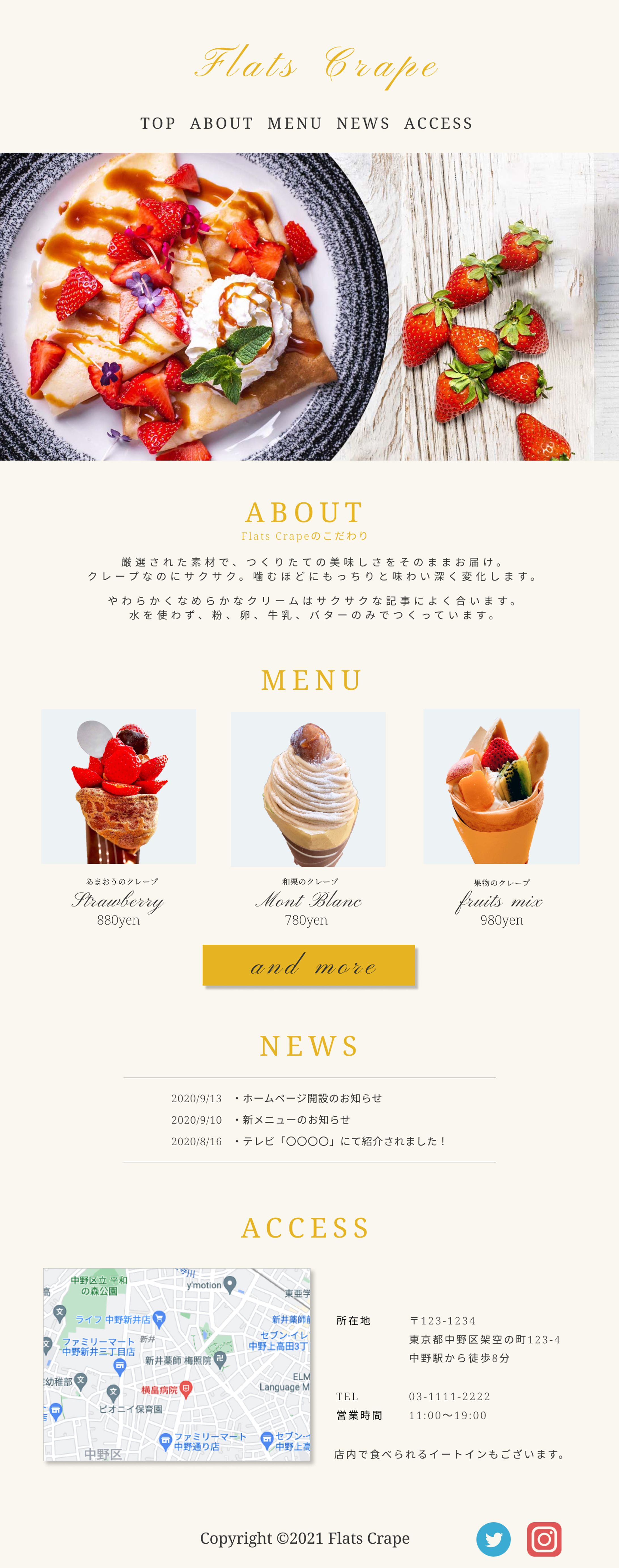Viewport: 619px width, 1568px height.
Task: Select the ACCESS navigation link
Action: point(438,124)
